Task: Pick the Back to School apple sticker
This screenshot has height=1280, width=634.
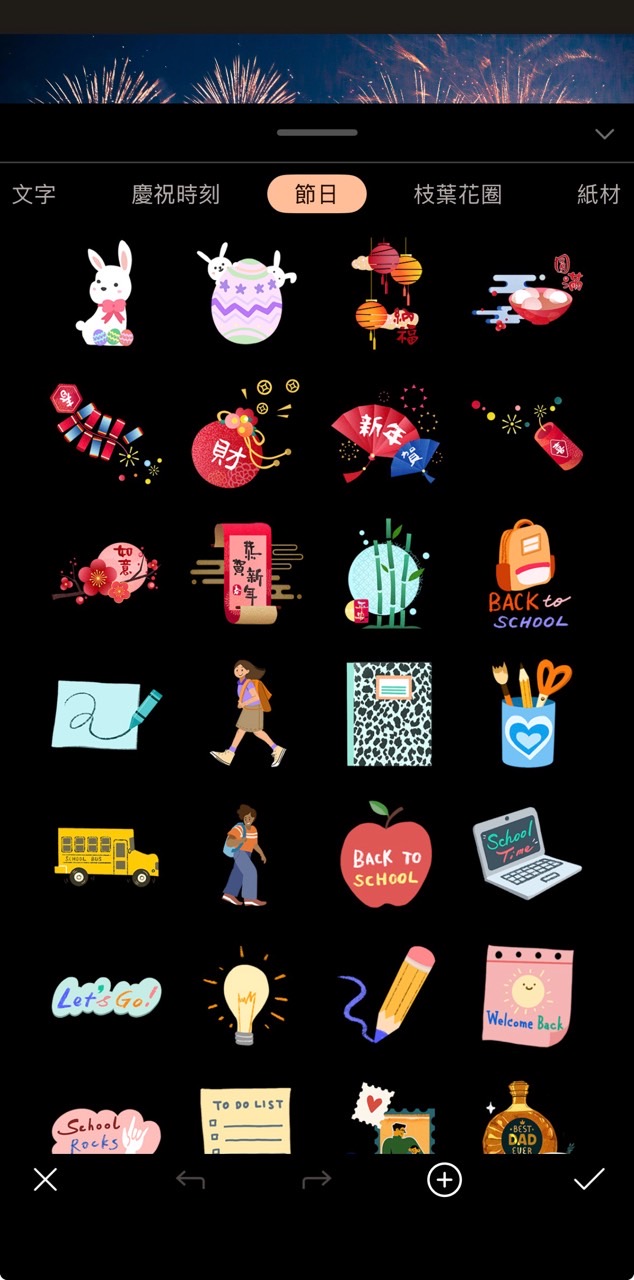Action: coord(386,855)
